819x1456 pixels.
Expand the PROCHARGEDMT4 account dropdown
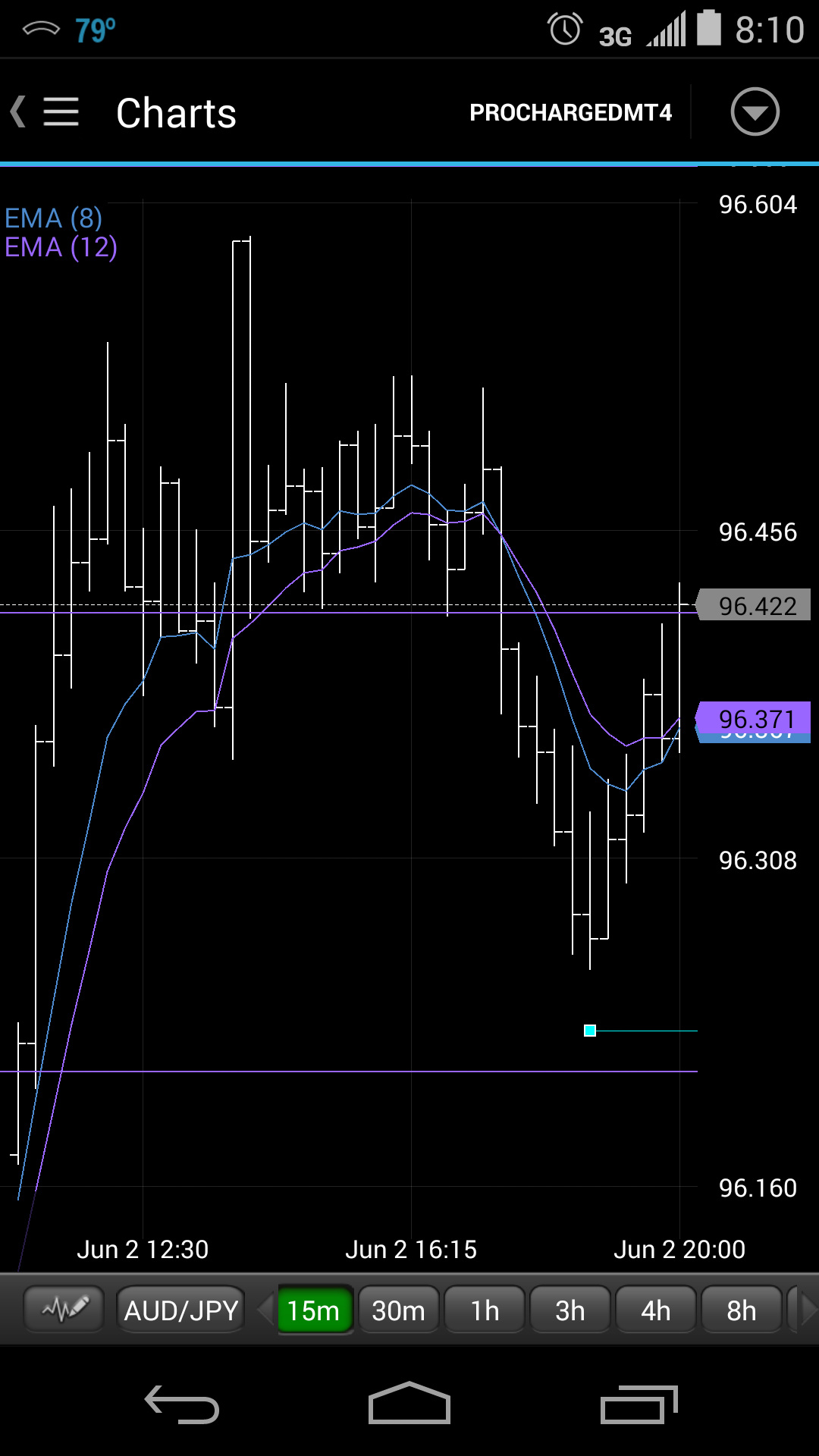click(x=754, y=112)
